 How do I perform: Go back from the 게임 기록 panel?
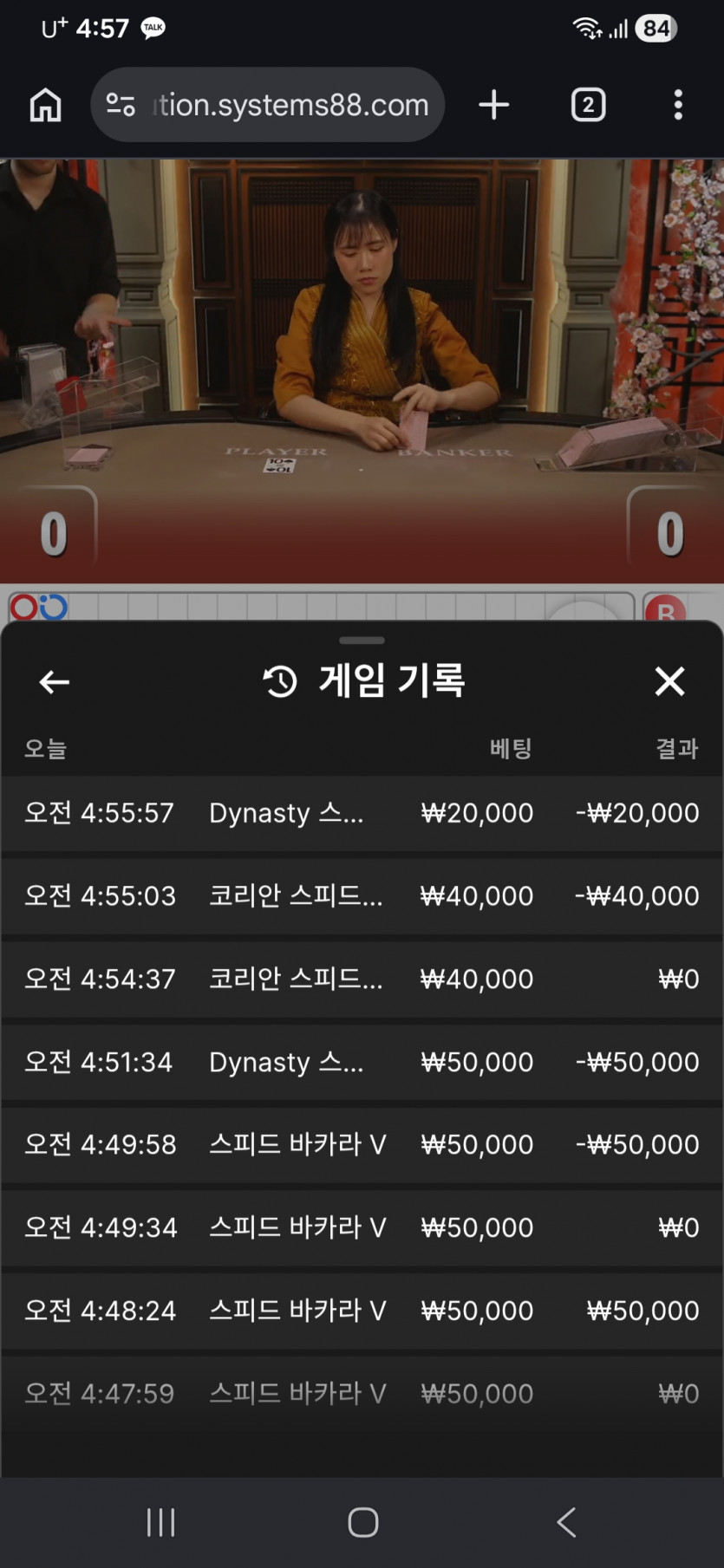click(54, 682)
